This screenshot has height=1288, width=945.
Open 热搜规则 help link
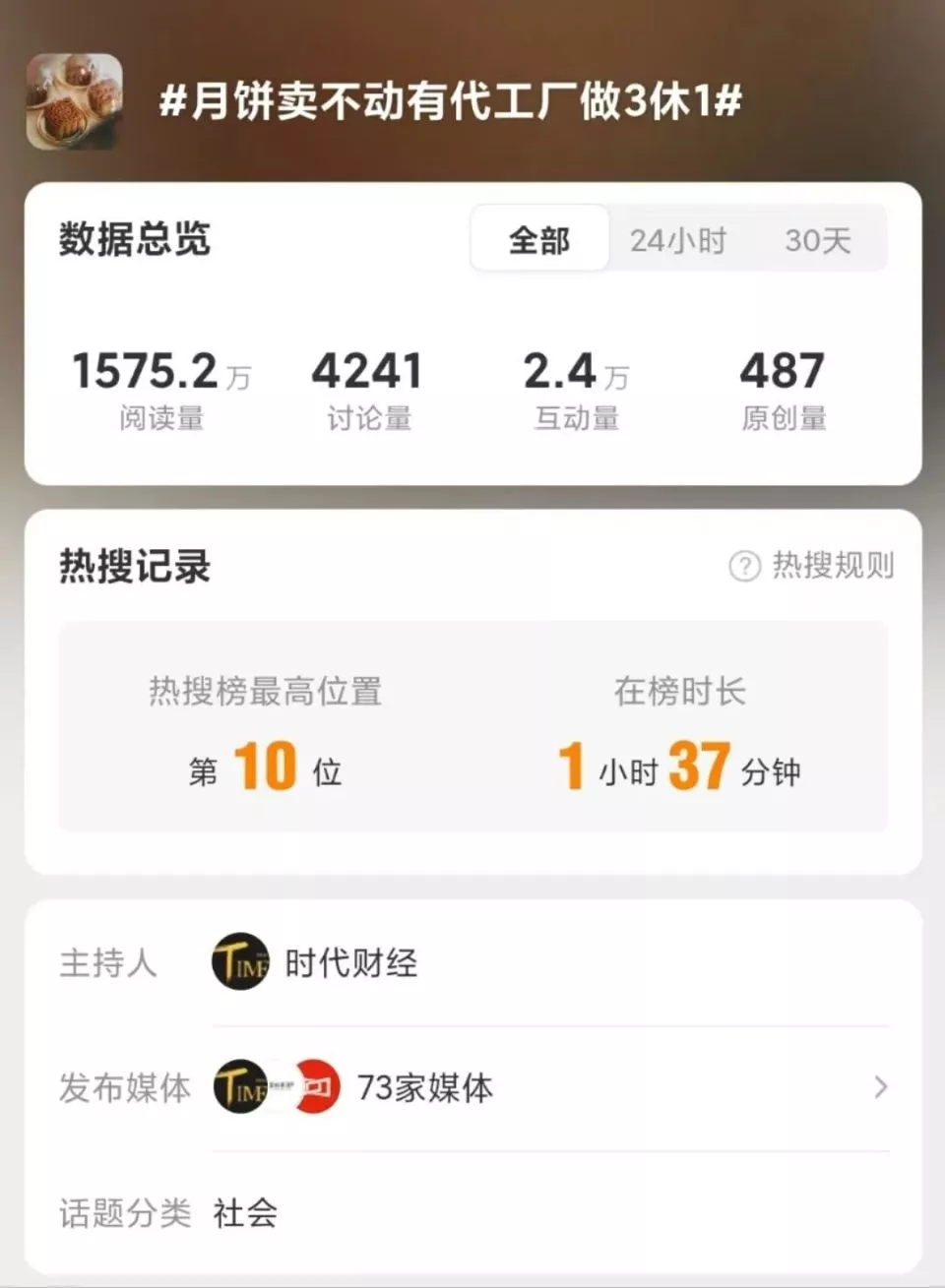[812, 566]
